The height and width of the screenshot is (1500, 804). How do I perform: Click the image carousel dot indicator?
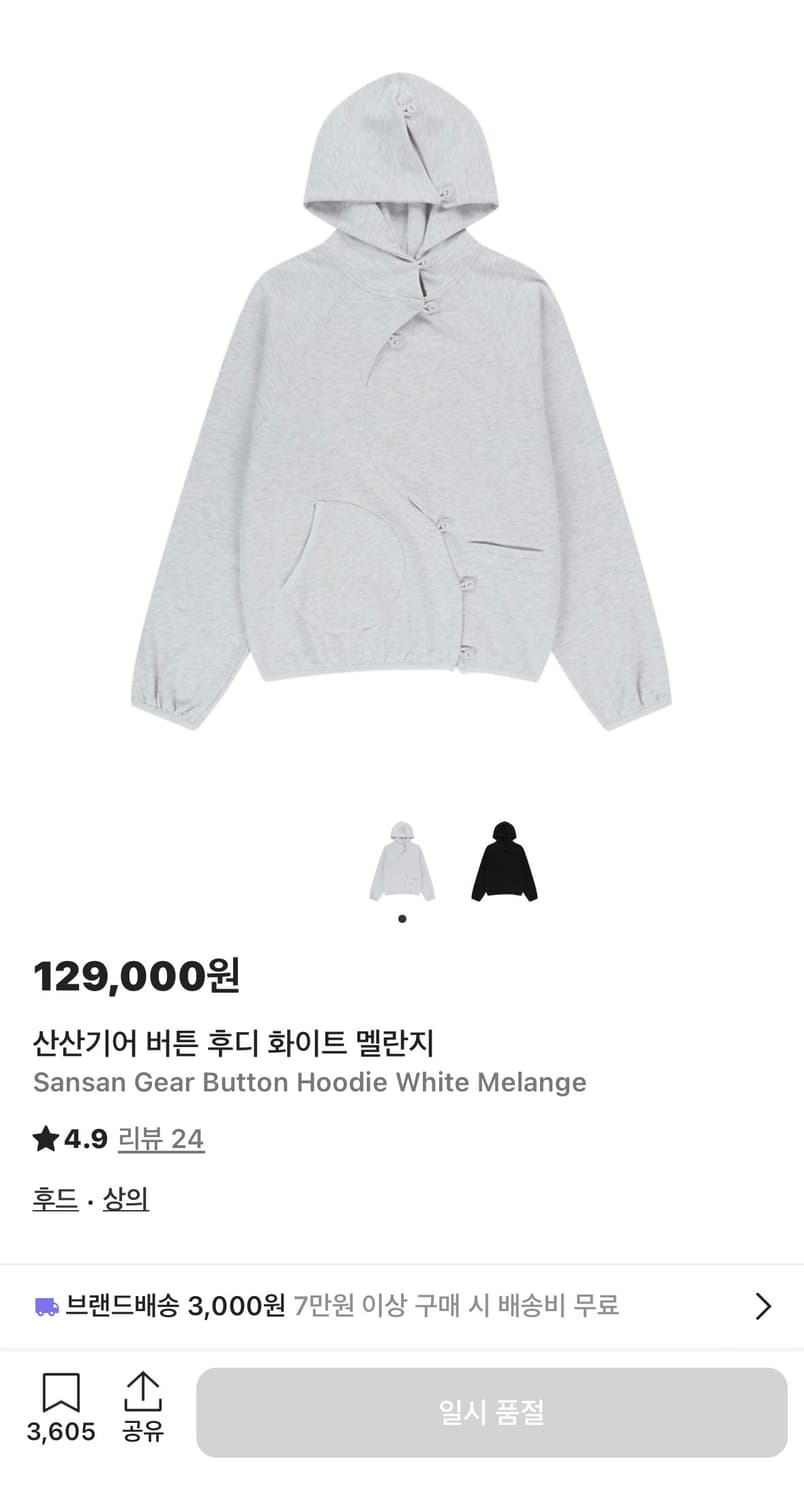[402, 918]
